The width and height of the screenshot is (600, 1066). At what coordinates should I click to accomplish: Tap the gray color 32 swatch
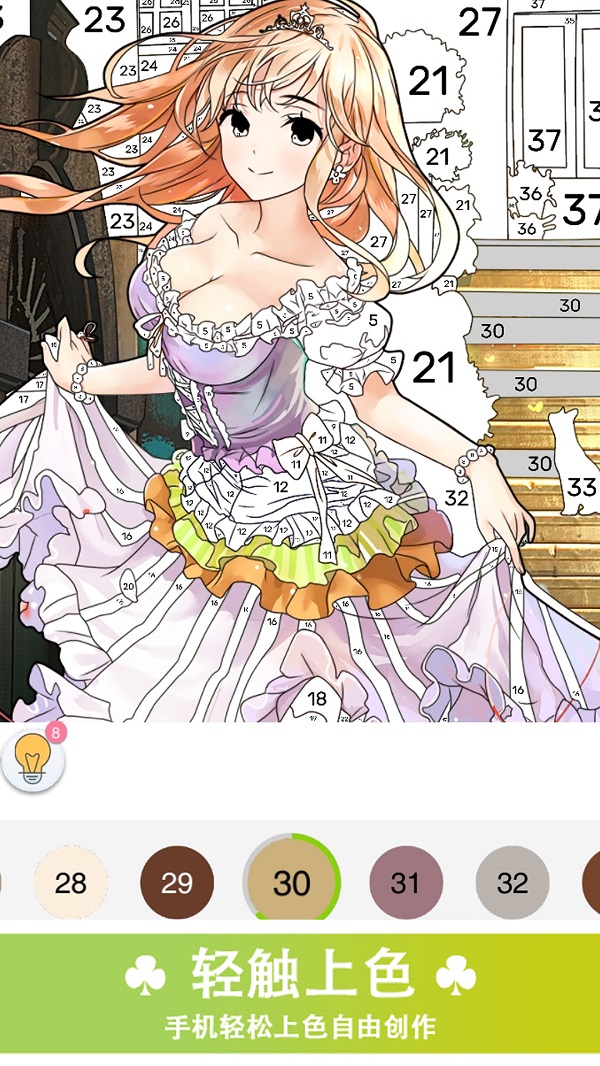[512, 883]
